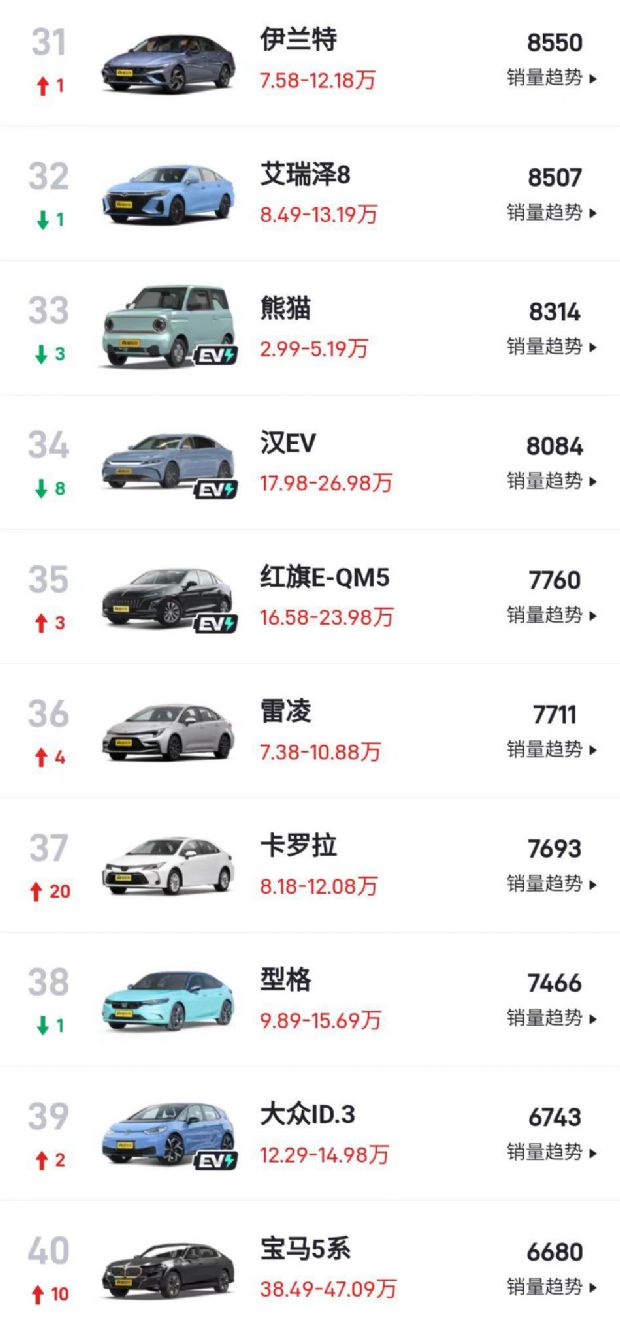620x1328 pixels.
Task: View 销量趋势 for 艾瑞泽8
Action: click(x=551, y=212)
